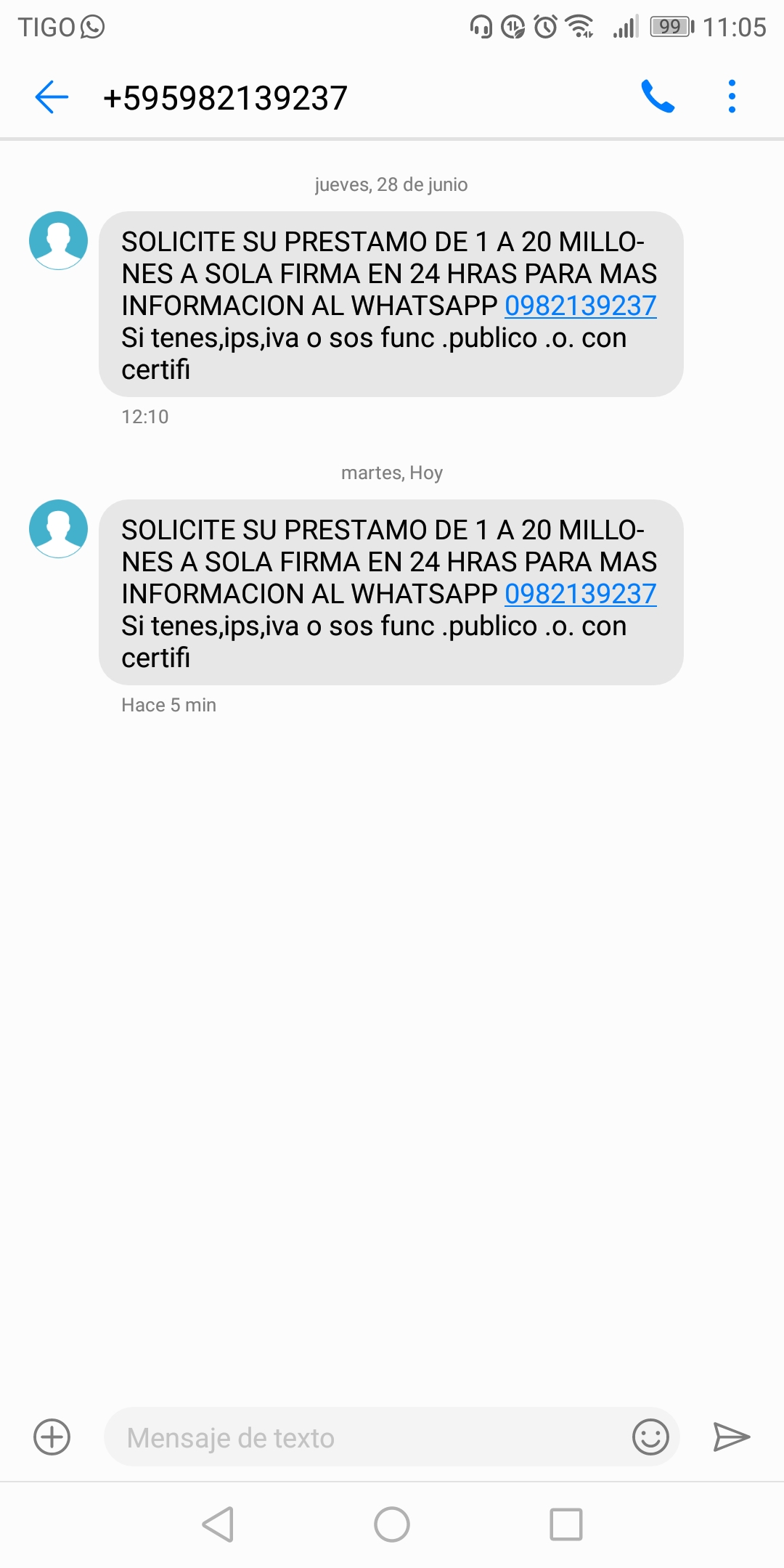This screenshot has height=1568, width=784.
Task: Go back to the conversations list
Action: point(52,97)
